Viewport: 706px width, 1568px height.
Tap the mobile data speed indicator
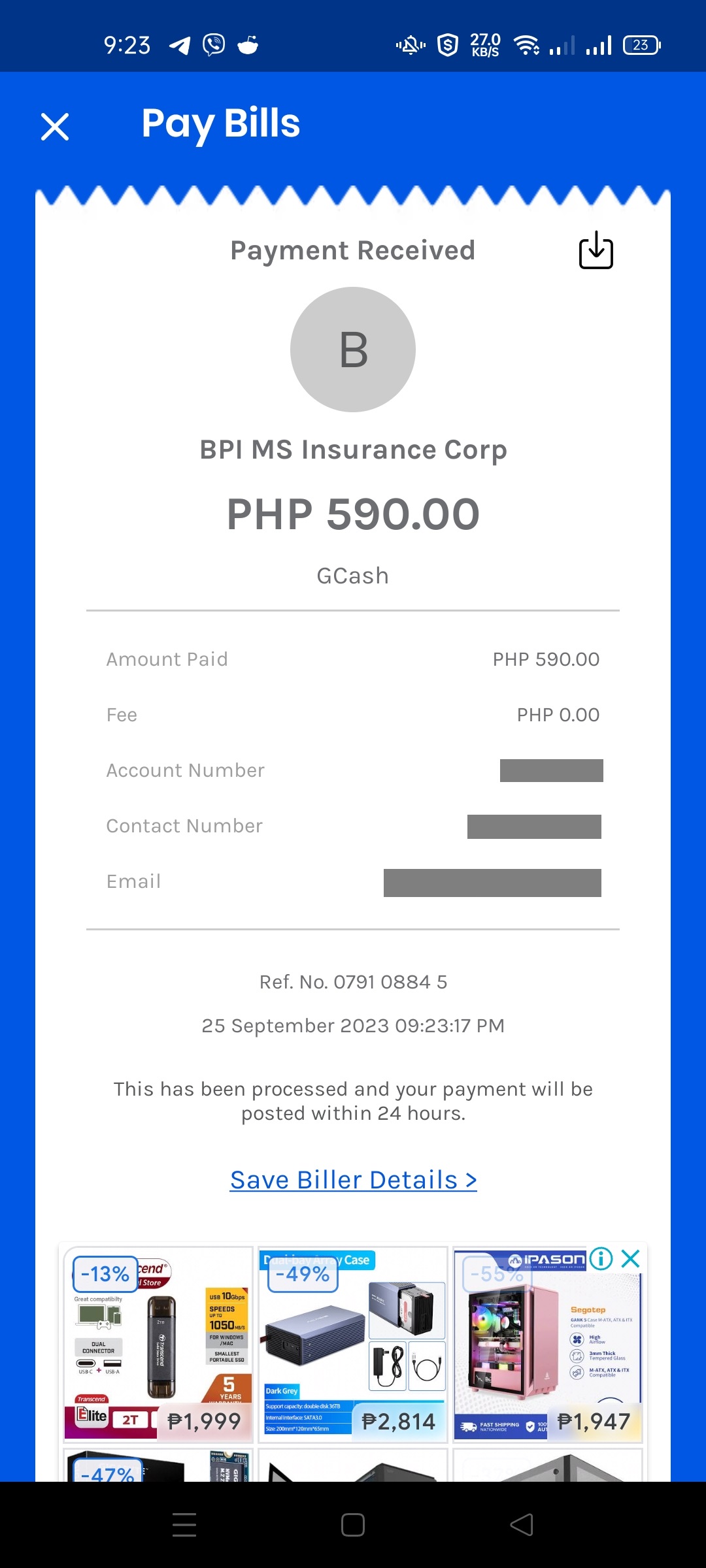pos(484,44)
